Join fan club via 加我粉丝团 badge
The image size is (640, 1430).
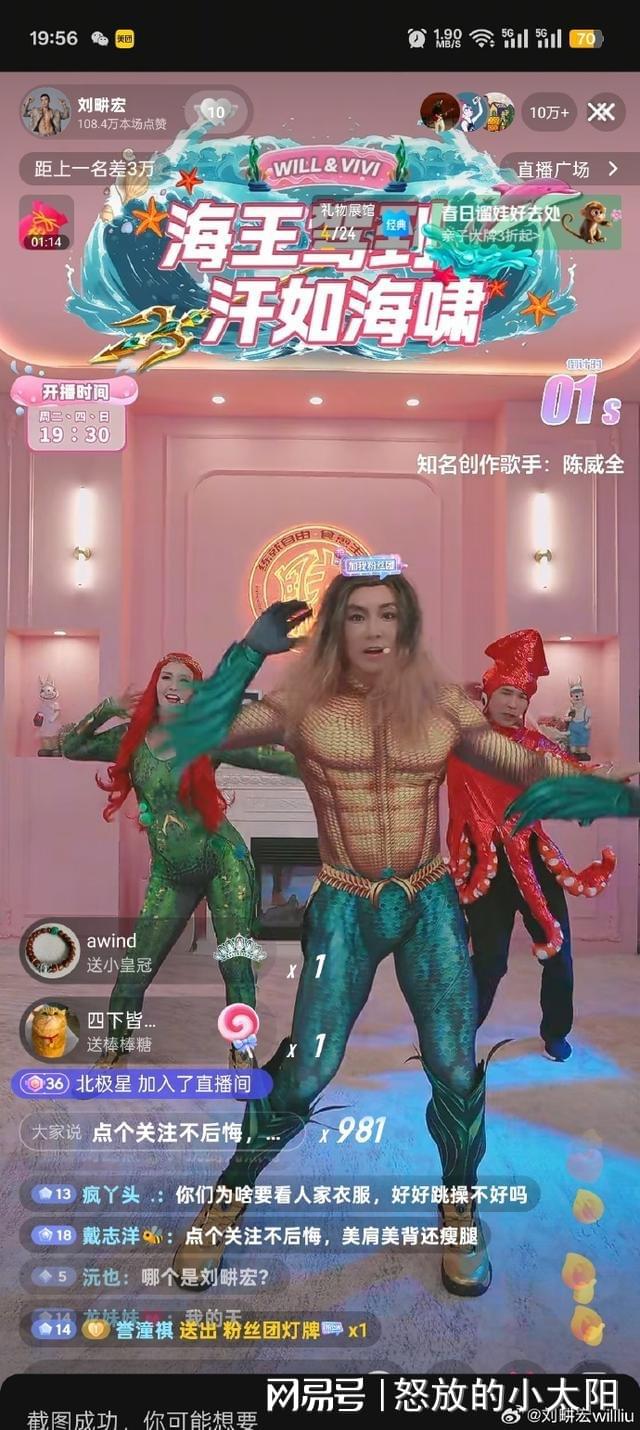click(371, 566)
